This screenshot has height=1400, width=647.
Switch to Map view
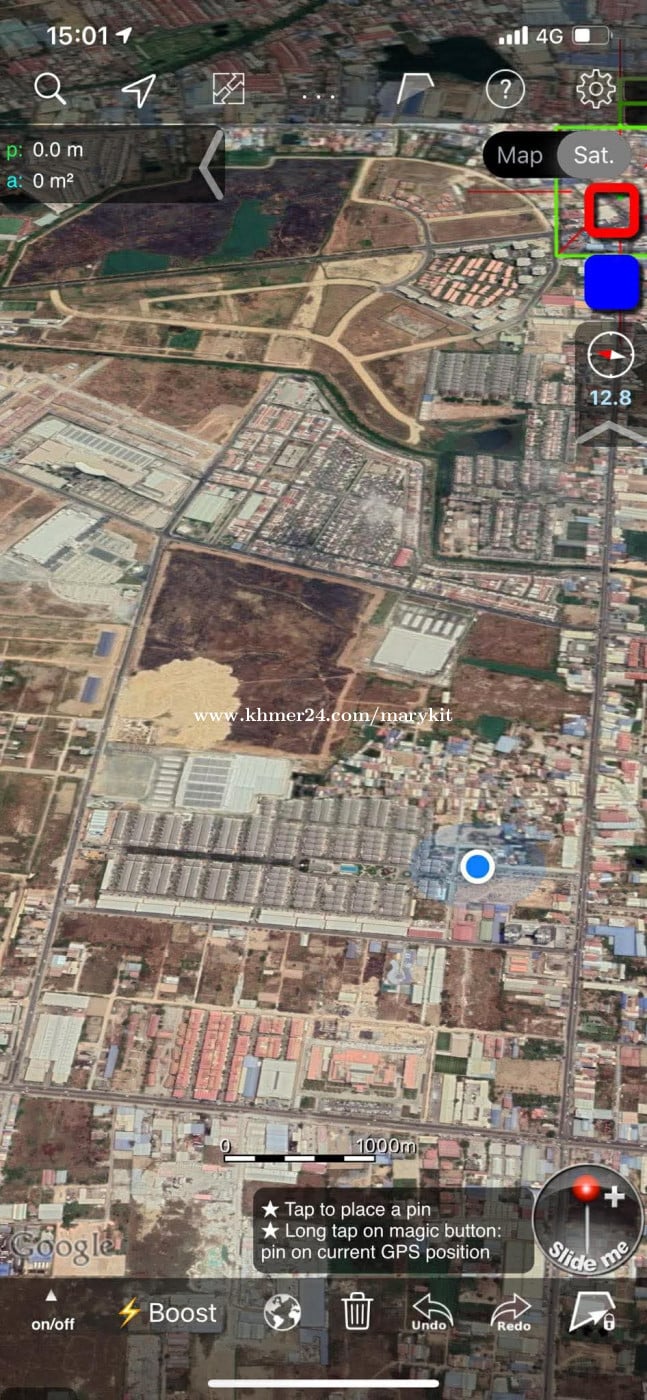pos(519,155)
